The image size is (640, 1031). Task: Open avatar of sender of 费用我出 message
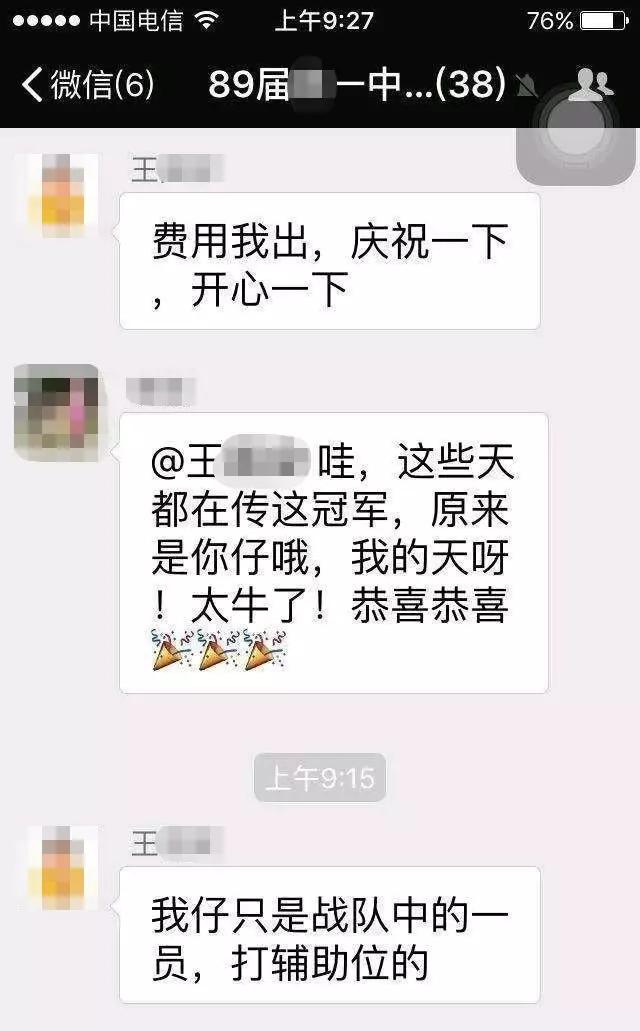[57, 195]
